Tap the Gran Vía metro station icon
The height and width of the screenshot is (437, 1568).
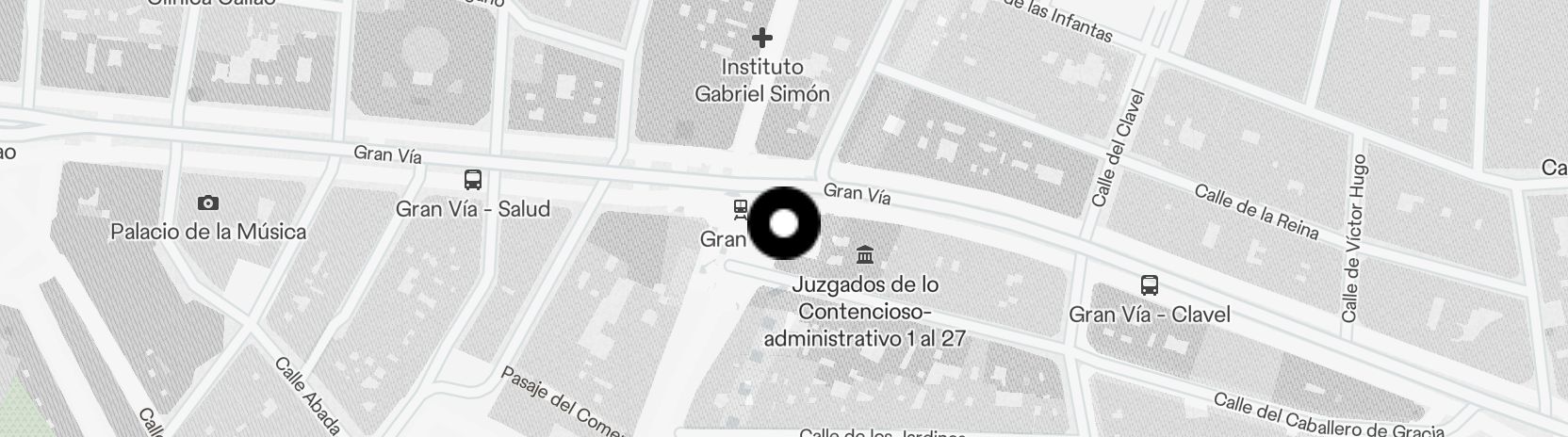(x=740, y=209)
